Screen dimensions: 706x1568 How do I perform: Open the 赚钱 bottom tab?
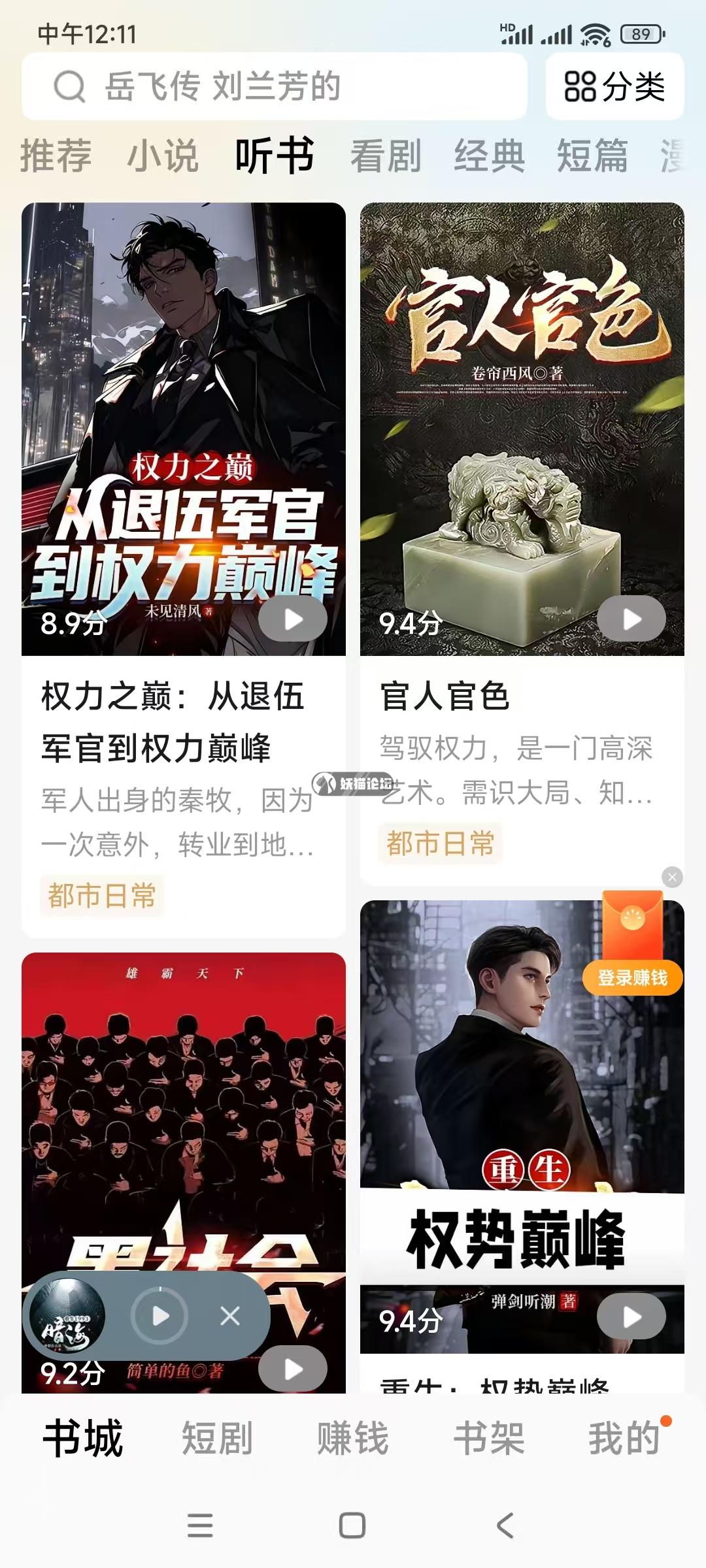click(353, 1439)
